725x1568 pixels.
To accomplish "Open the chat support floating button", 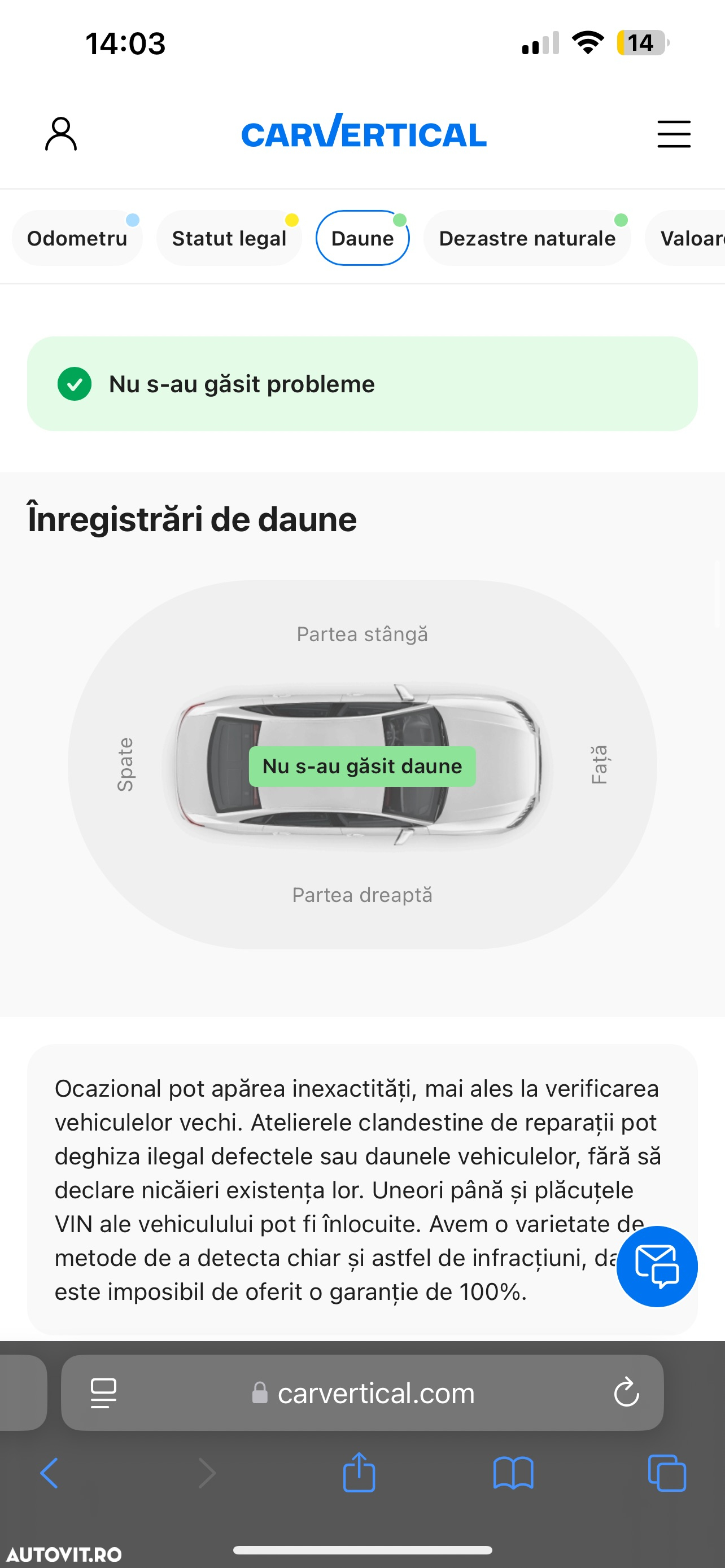I will [656, 1266].
